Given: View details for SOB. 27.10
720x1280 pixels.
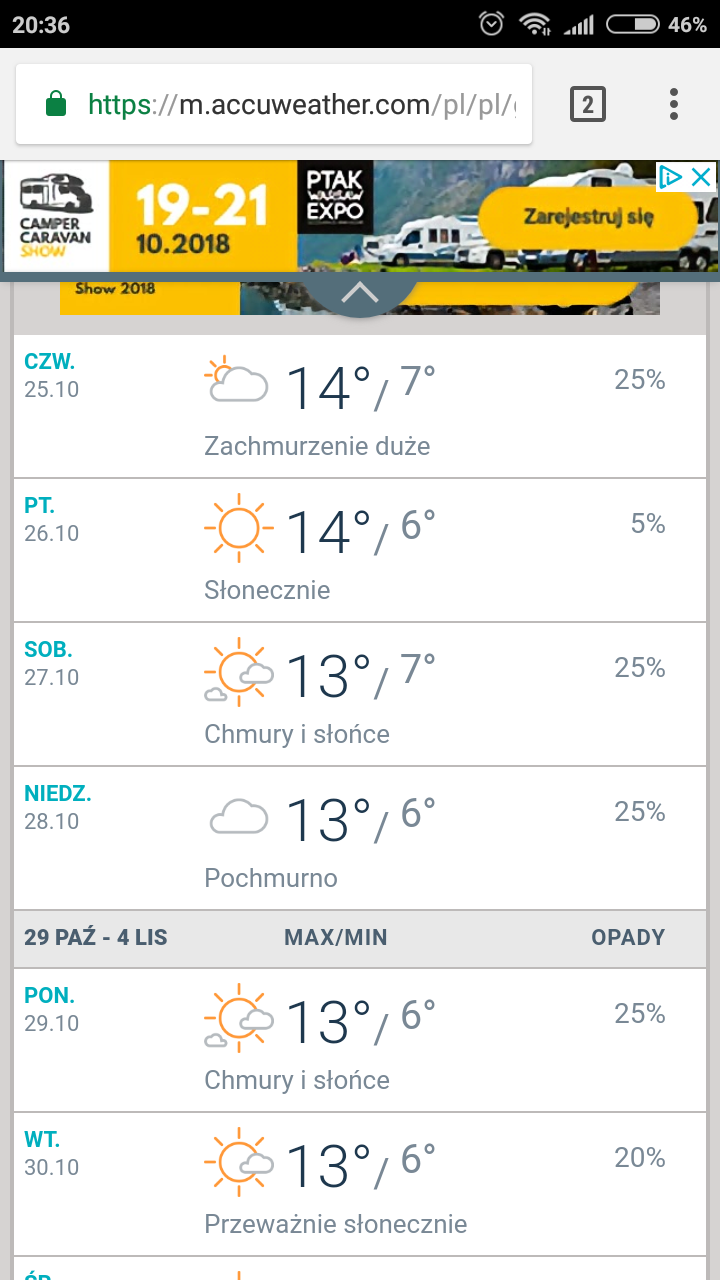Looking at the screenshot, I should tap(360, 695).
